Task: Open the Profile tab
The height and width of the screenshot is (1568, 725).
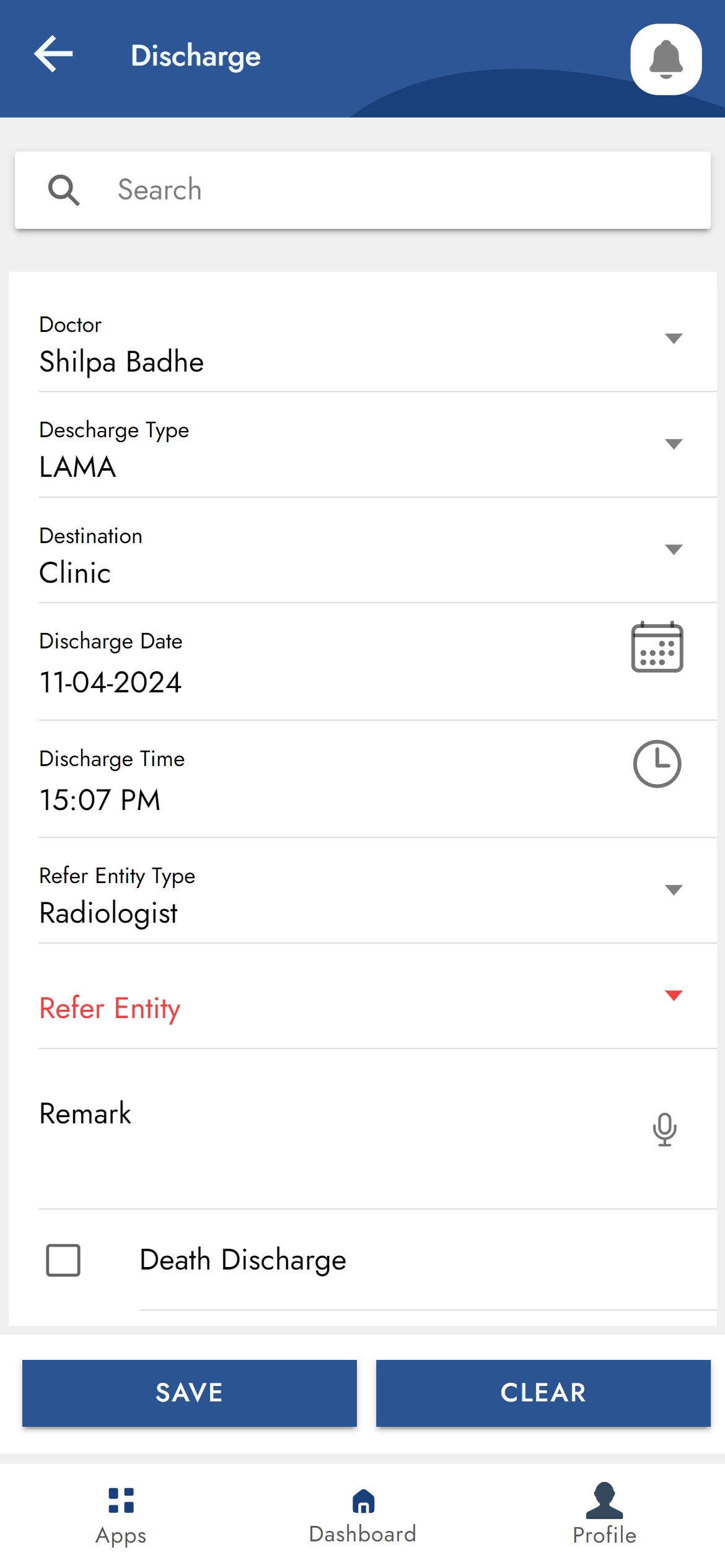Action: tap(604, 1515)
